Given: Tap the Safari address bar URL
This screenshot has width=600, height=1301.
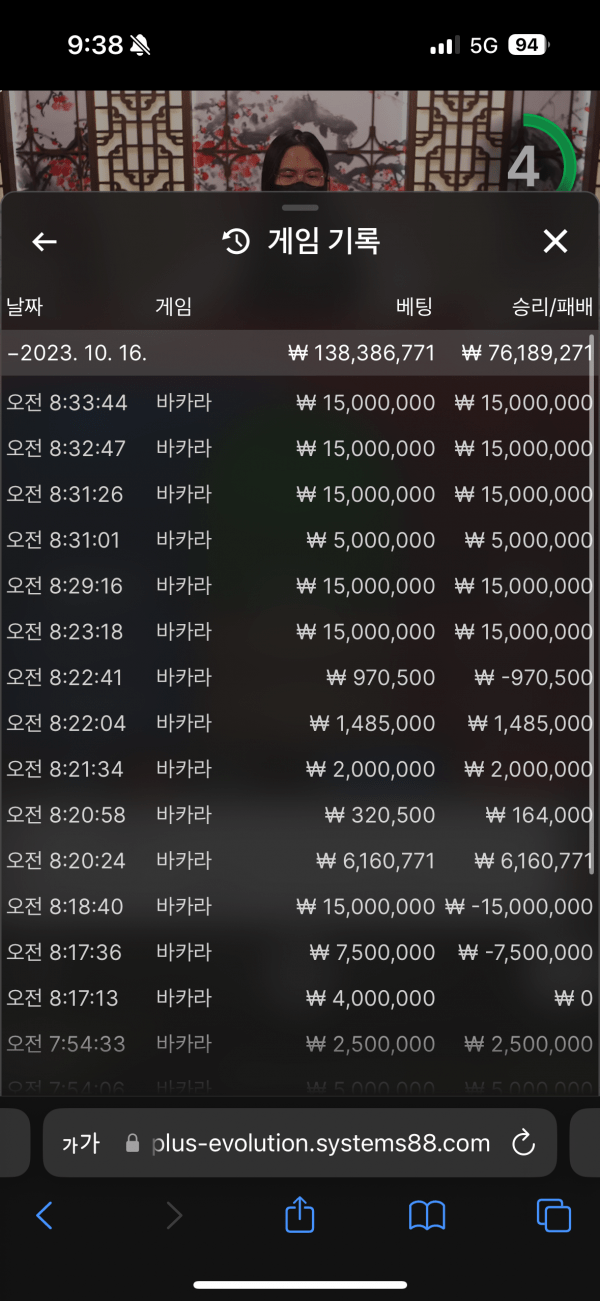Looking at the screenshot, I should [320, 1143].
